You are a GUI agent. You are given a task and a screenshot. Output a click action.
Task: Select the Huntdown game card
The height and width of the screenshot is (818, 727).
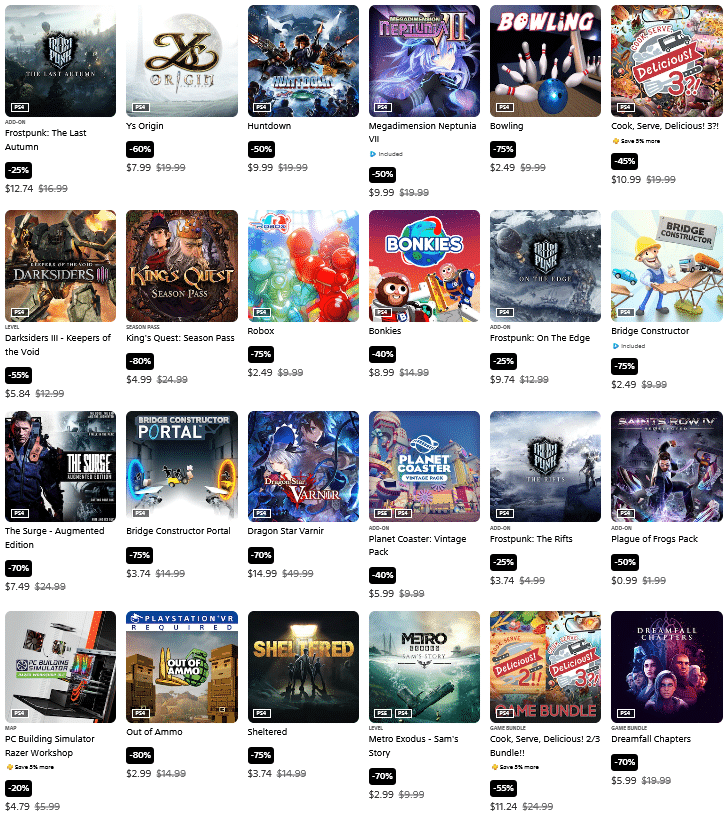(303, 61)
